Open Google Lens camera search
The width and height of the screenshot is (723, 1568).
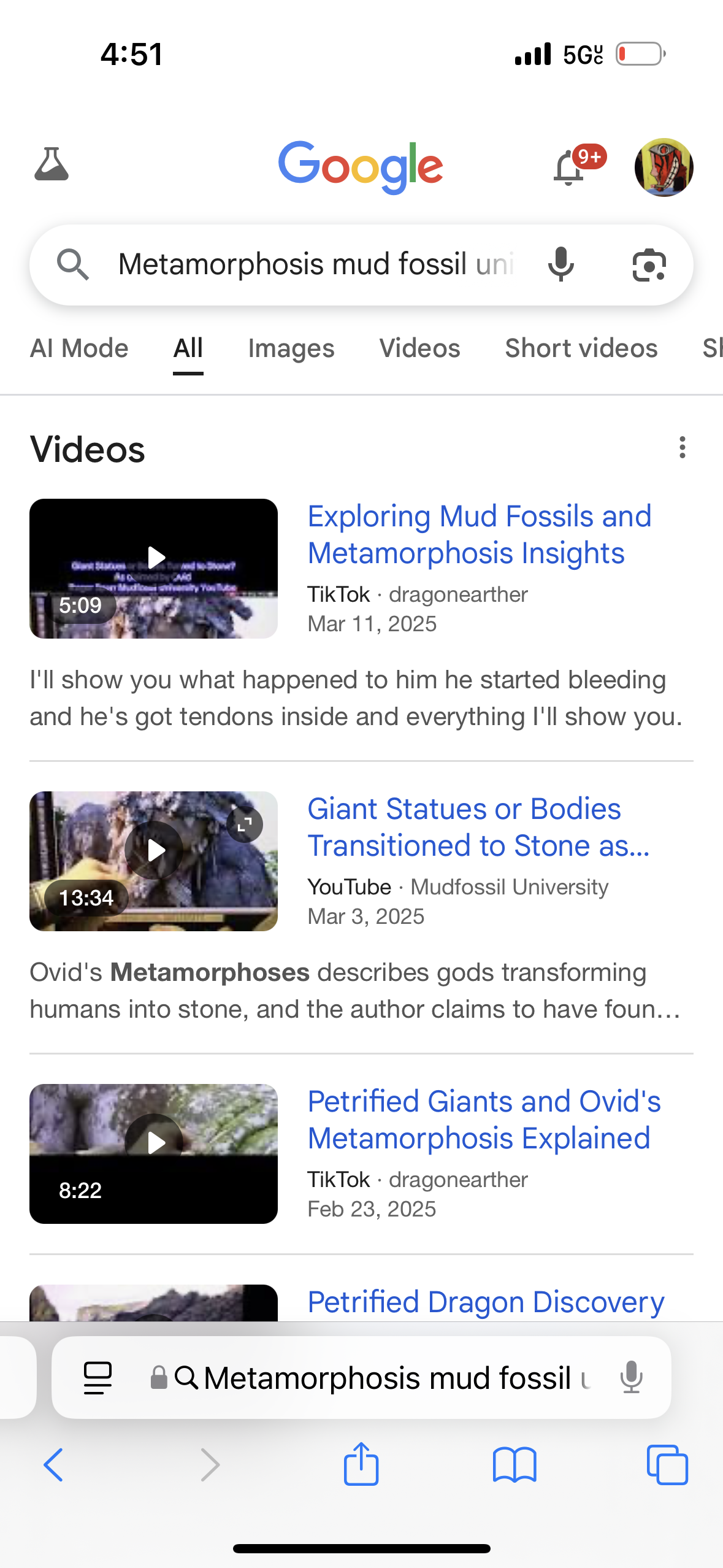[x=649, y=265]
